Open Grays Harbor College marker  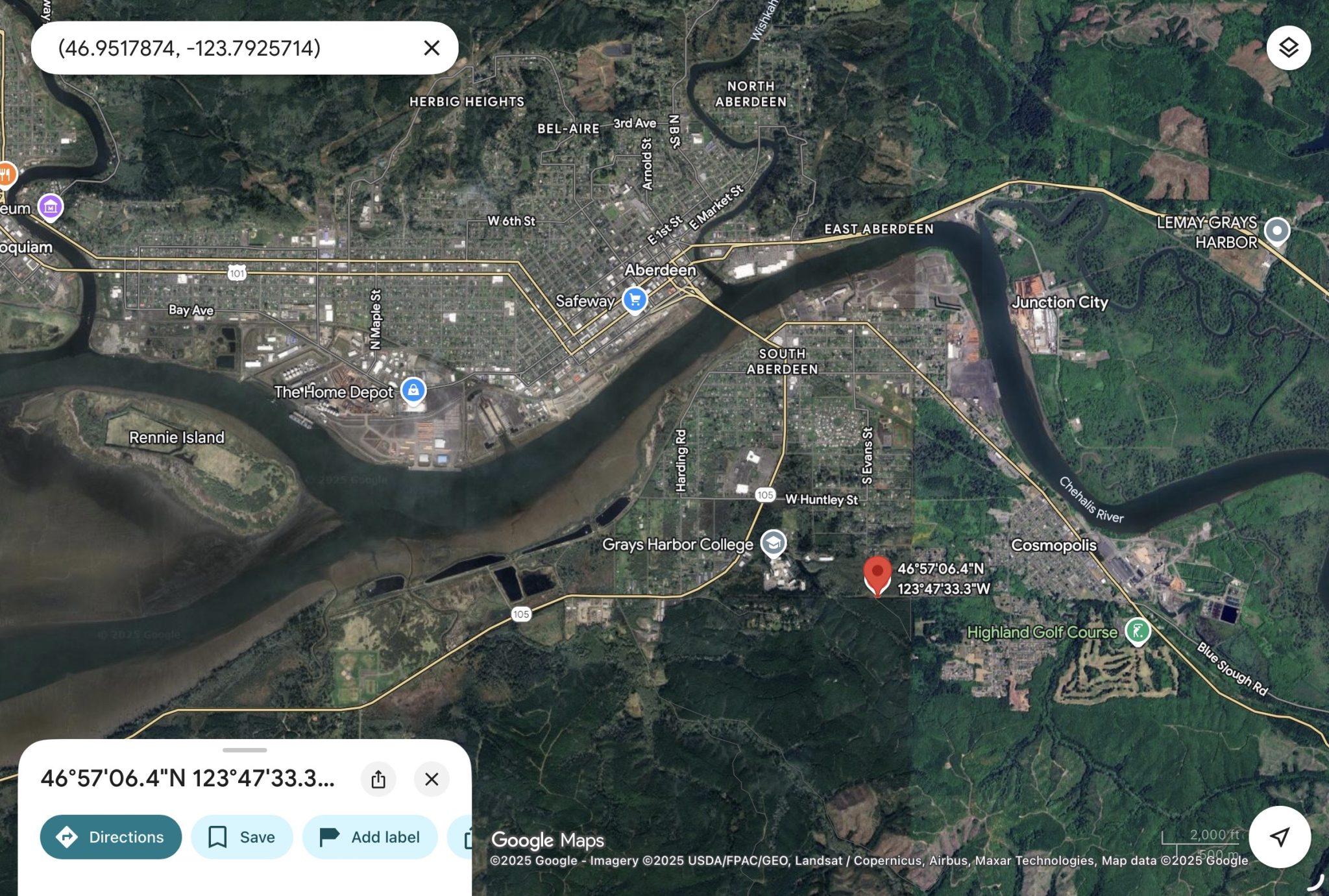(x=773, y=544)
